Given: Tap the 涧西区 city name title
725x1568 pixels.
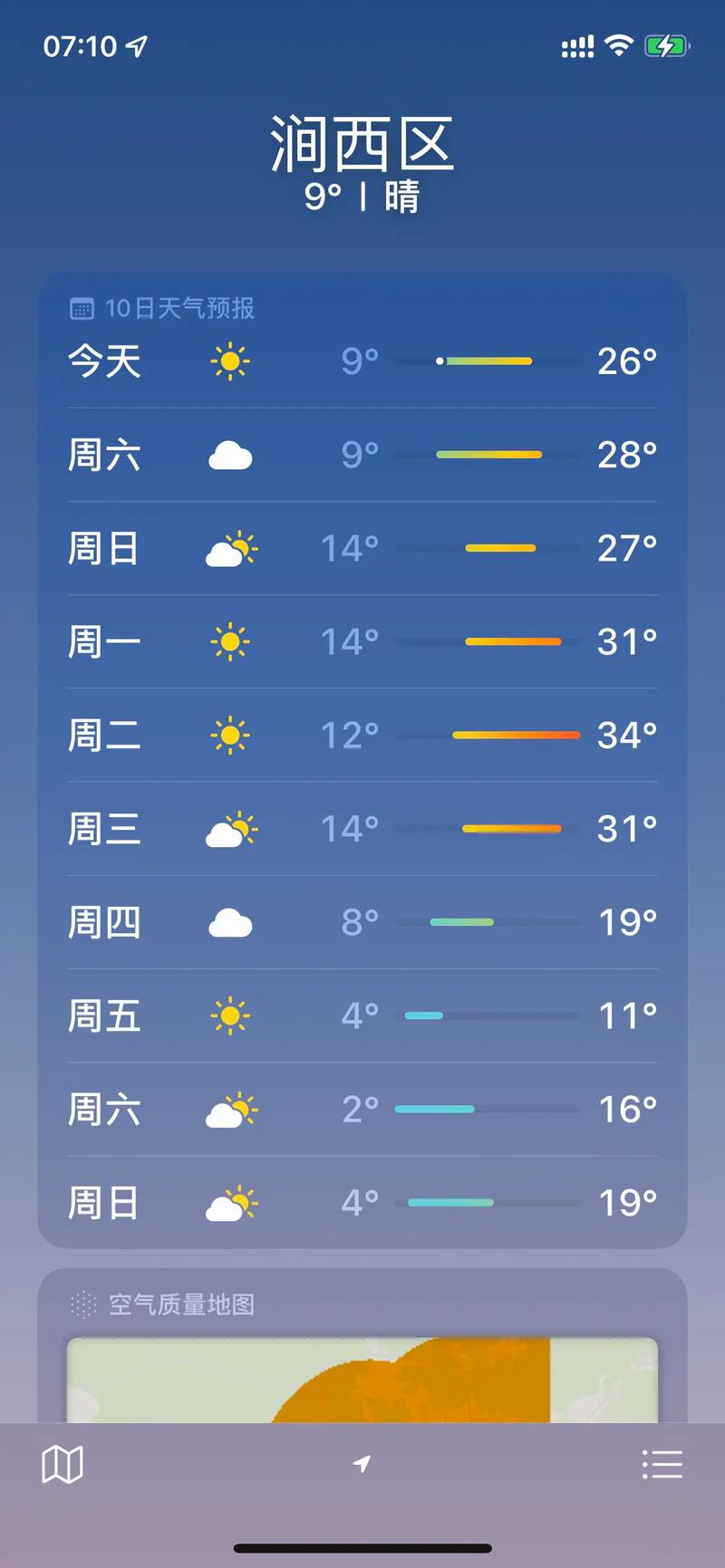Looking at the screenshot, I should coord(362,142).
